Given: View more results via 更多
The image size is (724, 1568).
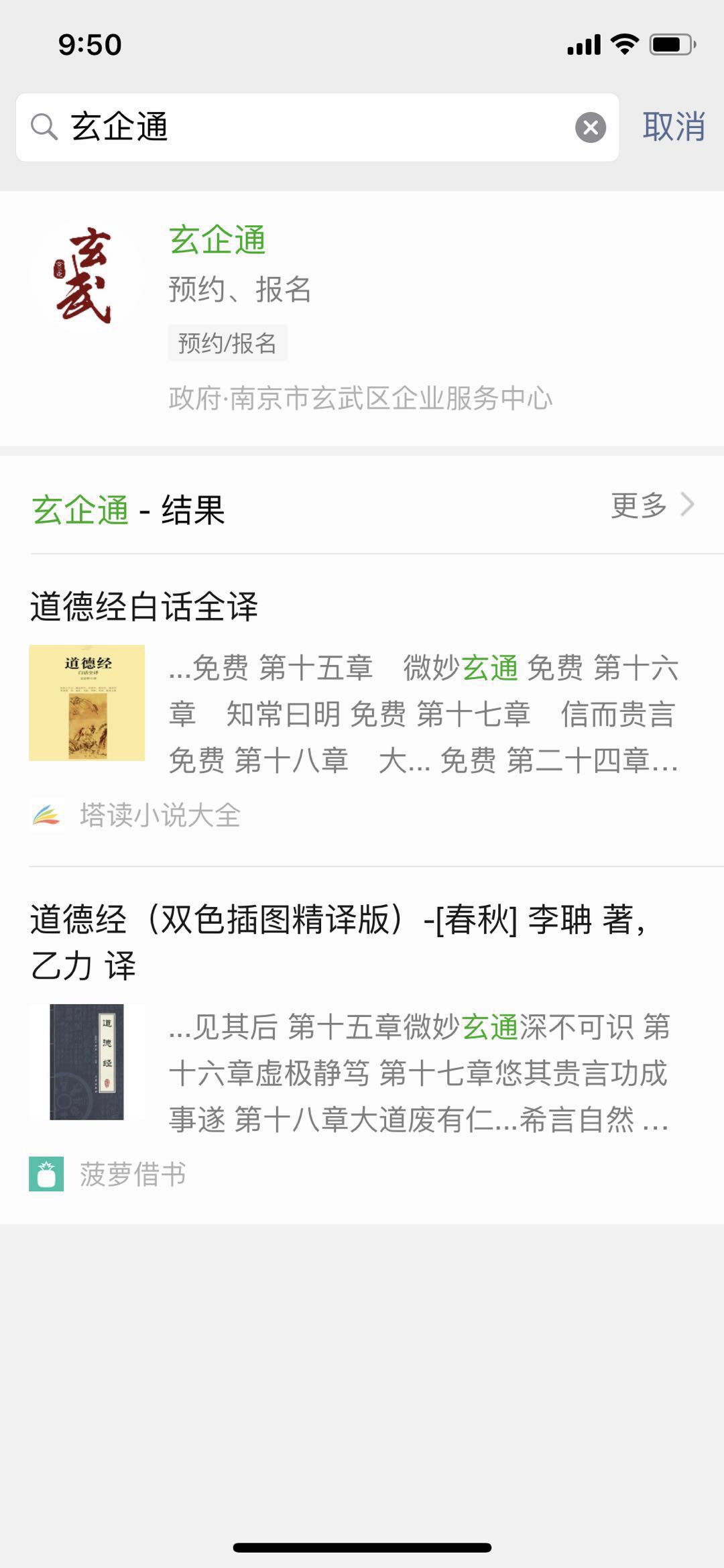Looking at the screenshot, I should (x=652, y=505).
